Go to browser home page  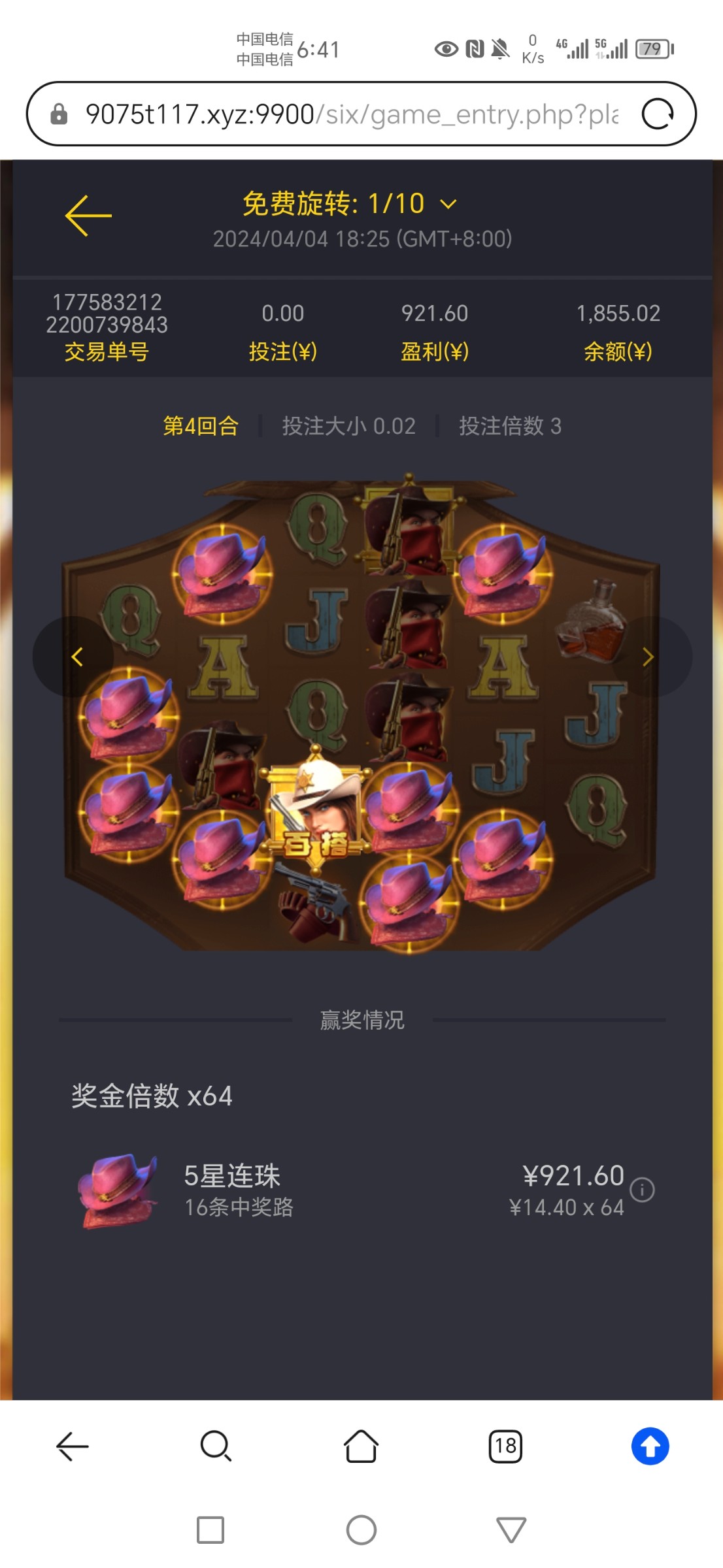pyautogui.click(x=361, y=1446)
